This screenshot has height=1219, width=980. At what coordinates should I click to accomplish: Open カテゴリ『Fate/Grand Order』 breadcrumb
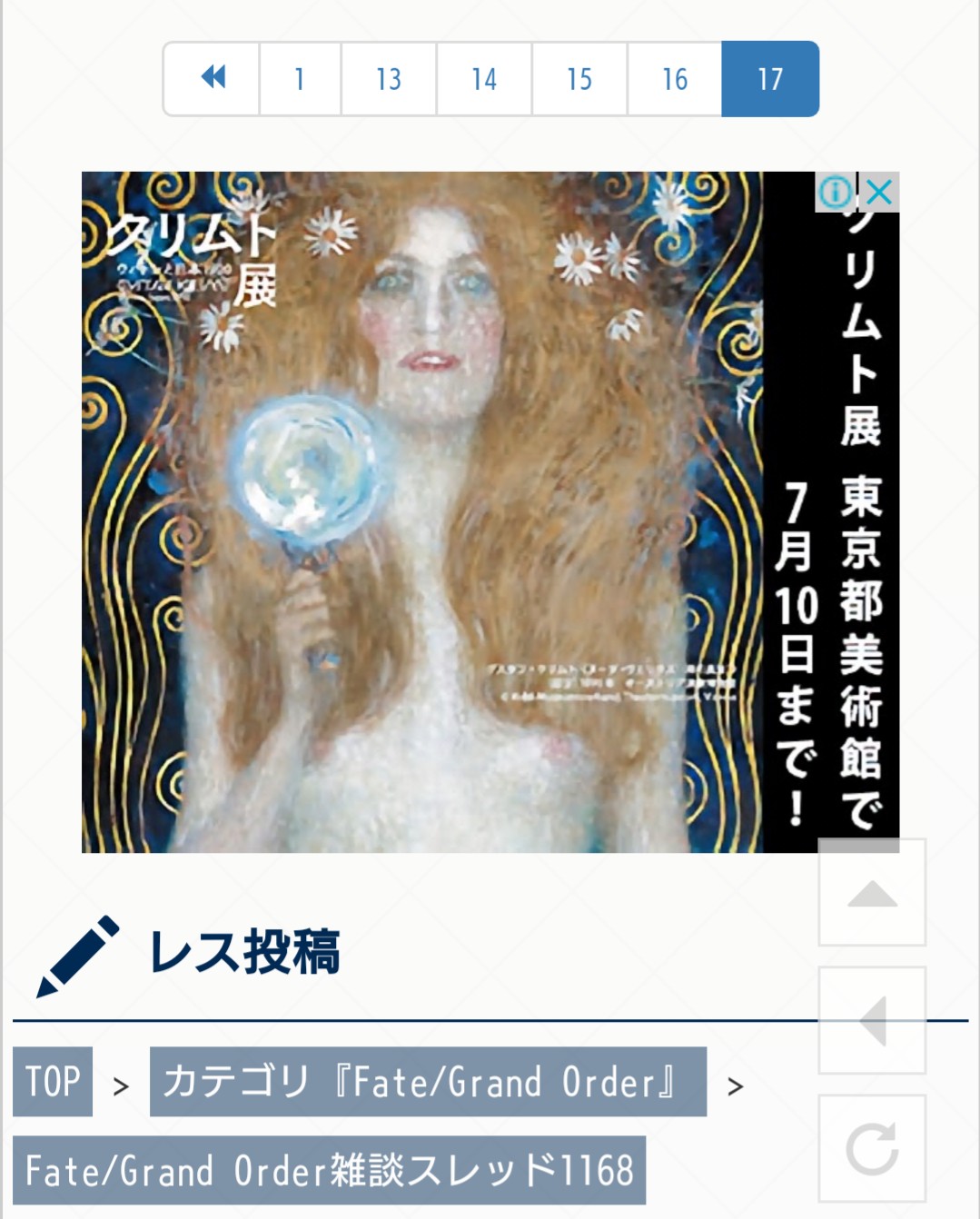(x=428, y=1082)
